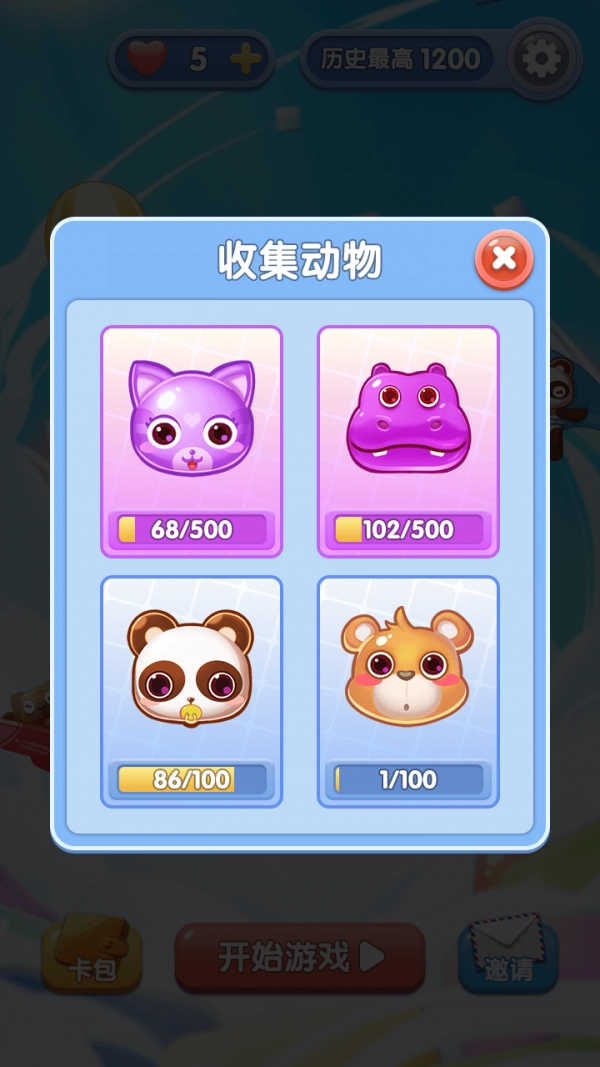The image size is (600, 1067).
Task: Close the 收集动物 dialog
Action: (504, 260)
